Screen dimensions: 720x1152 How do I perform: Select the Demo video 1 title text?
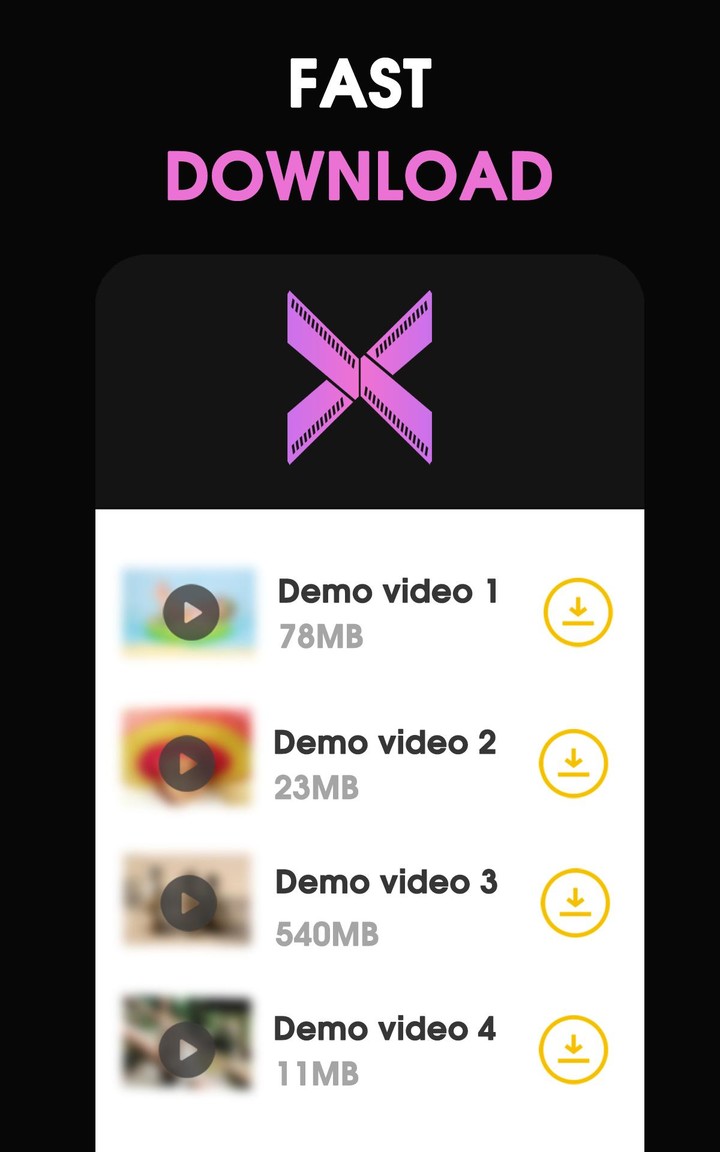point(388,592)
